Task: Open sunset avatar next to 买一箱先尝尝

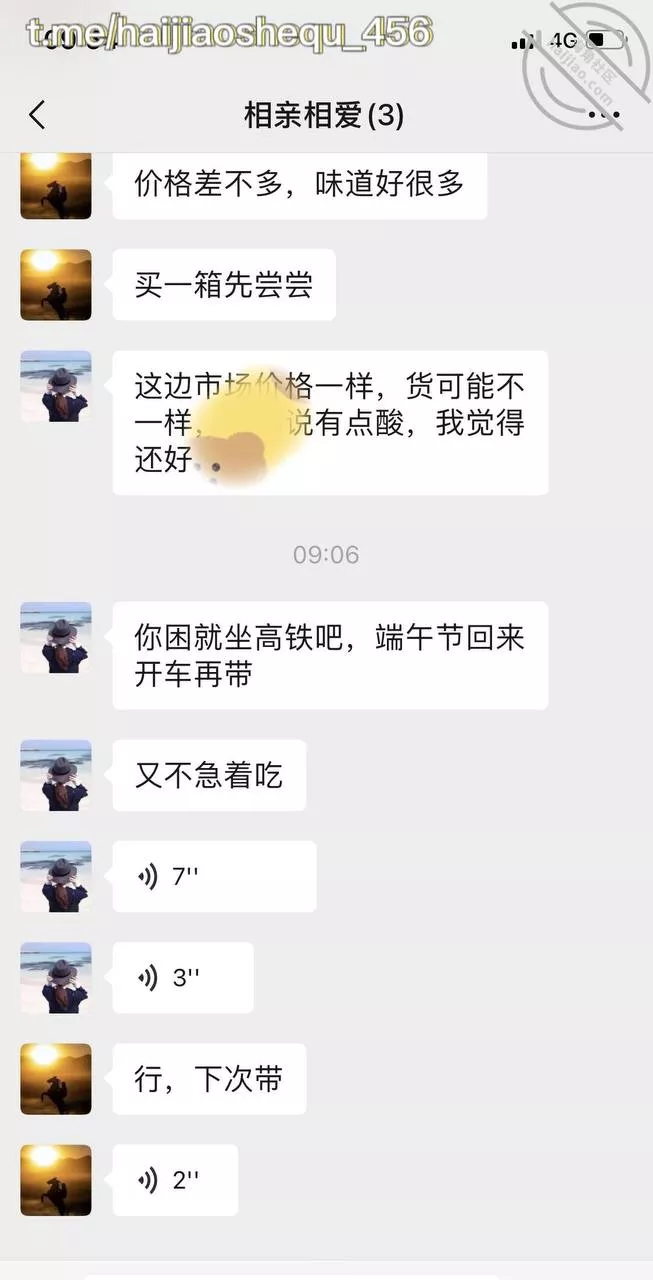Action: point(56,285)
